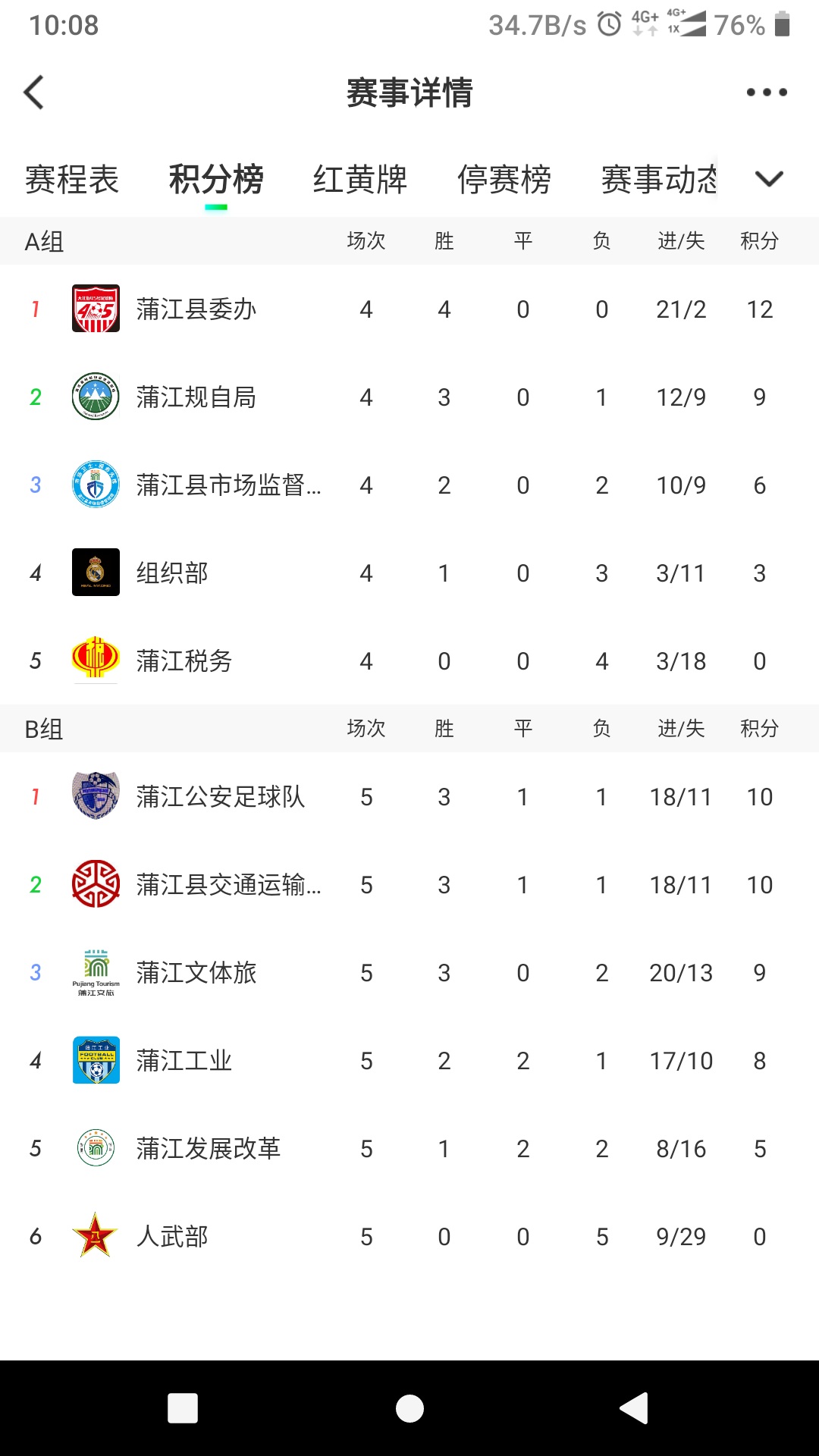Image resolution: width=819 pixels, height=1456 pixels.
Task: Tap the system home button
Action: pos(409,1408)
